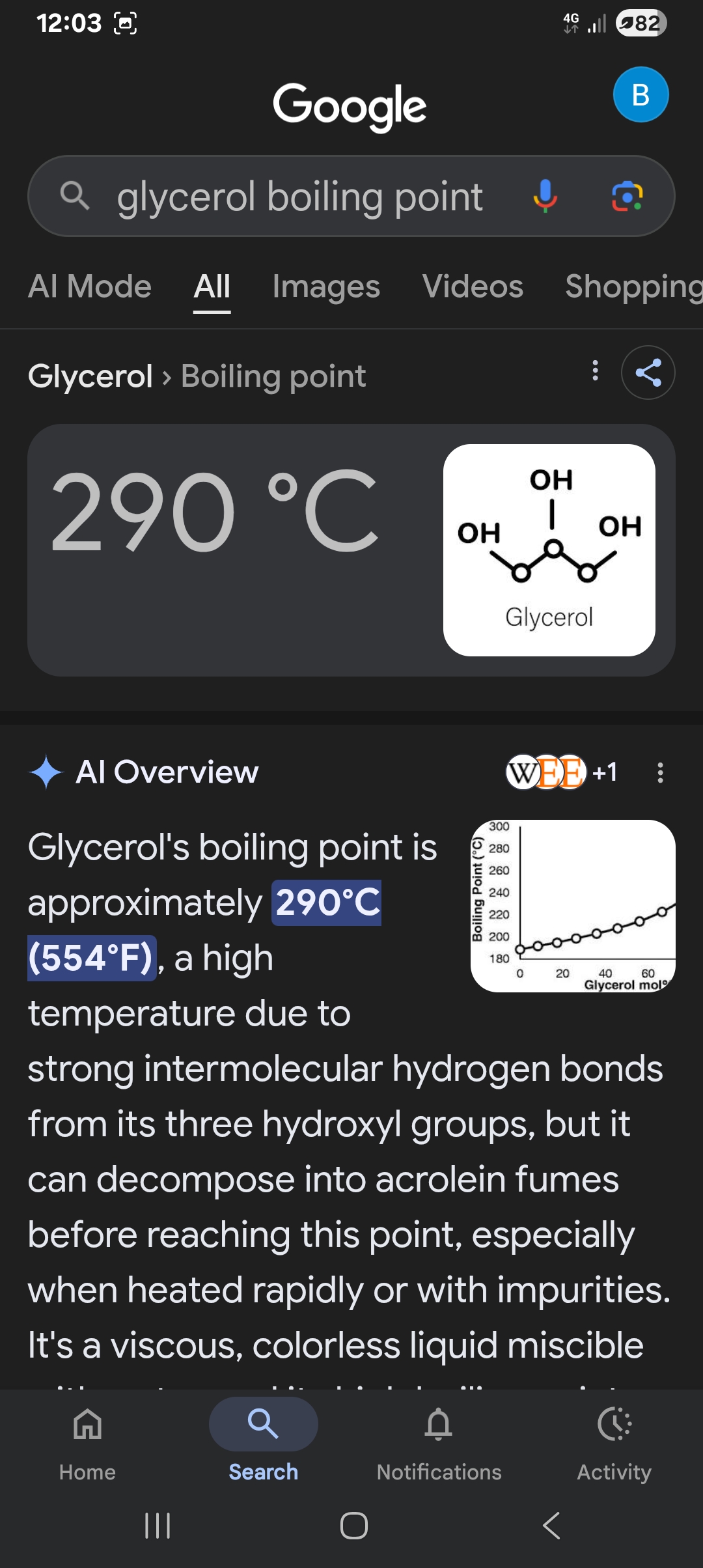Screen dimensions: 703x1568
Task: Open the Glycerol breadcrumb link
Action: coord(90,376)
